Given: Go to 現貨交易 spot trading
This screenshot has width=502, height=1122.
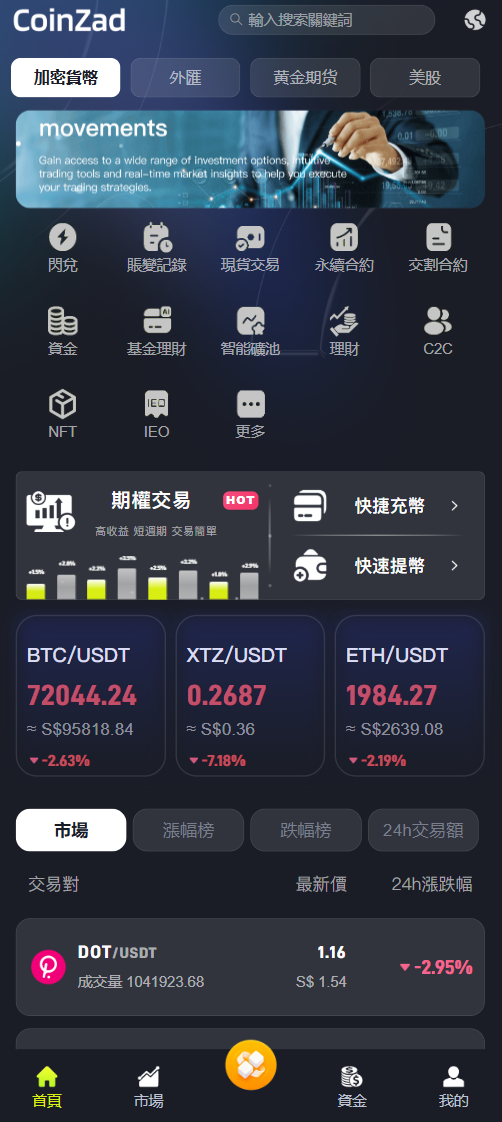Looking at the screenshot, I should [250, 248].
